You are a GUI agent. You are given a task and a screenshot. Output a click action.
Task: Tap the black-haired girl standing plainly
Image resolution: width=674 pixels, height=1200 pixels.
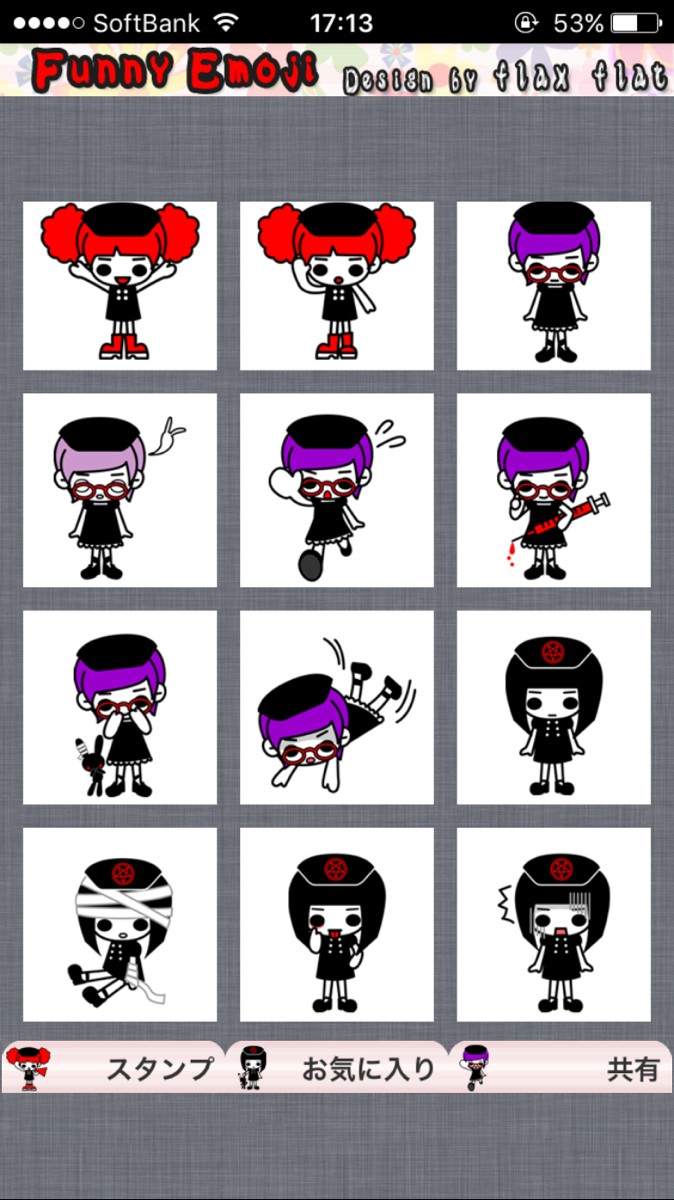(554, 707)
